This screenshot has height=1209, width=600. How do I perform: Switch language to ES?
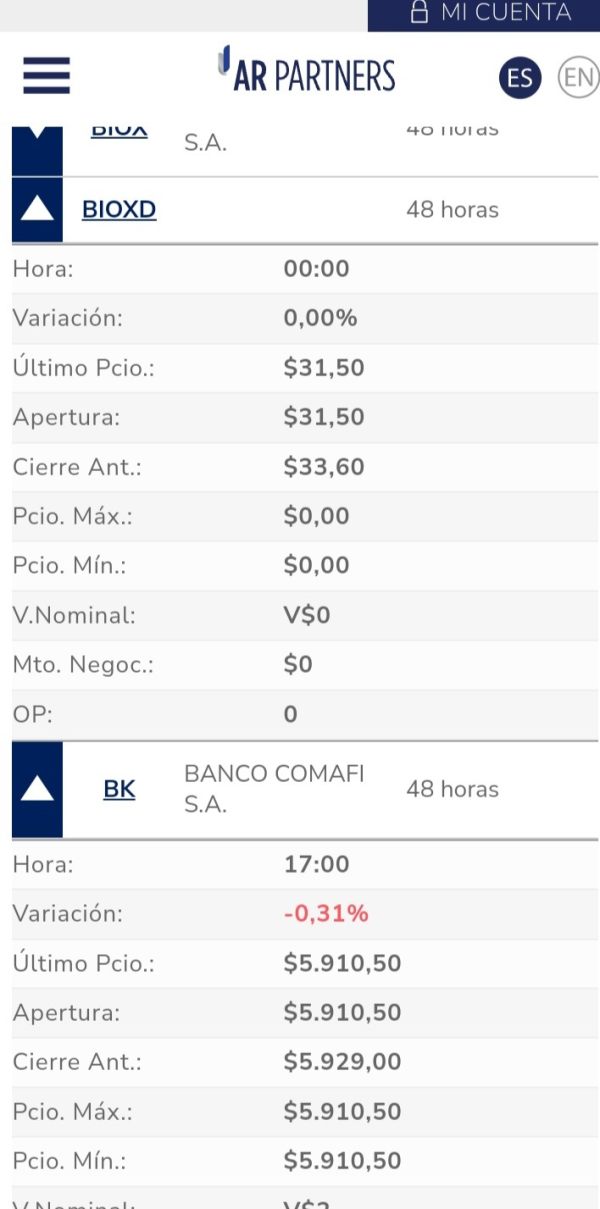[x=520, y=77]
